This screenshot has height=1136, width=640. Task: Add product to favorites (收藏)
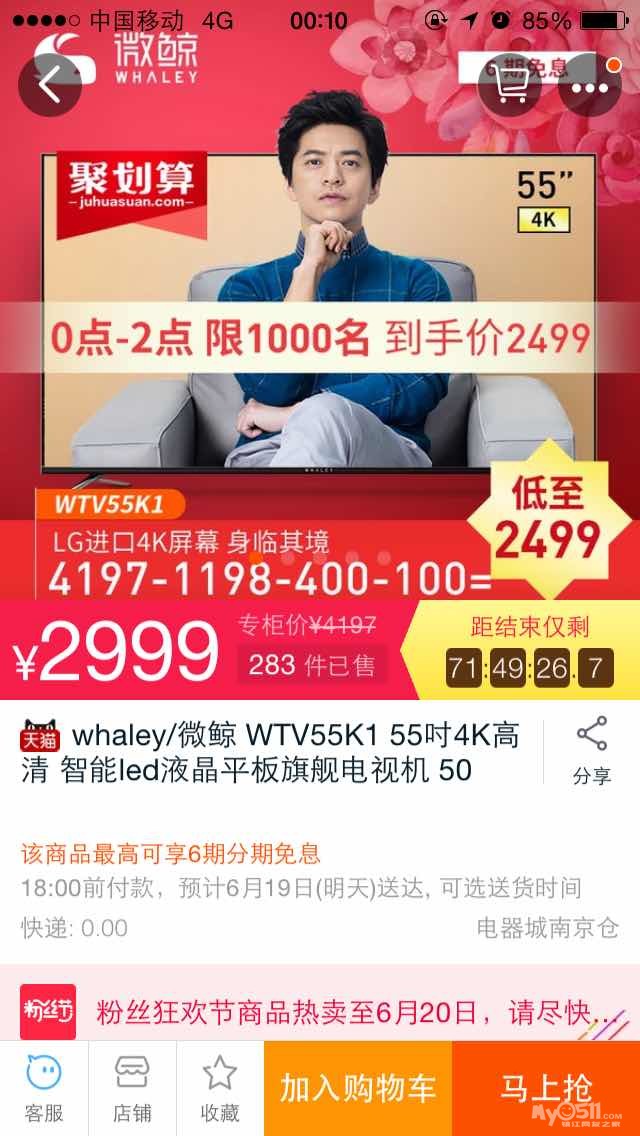220,1088
